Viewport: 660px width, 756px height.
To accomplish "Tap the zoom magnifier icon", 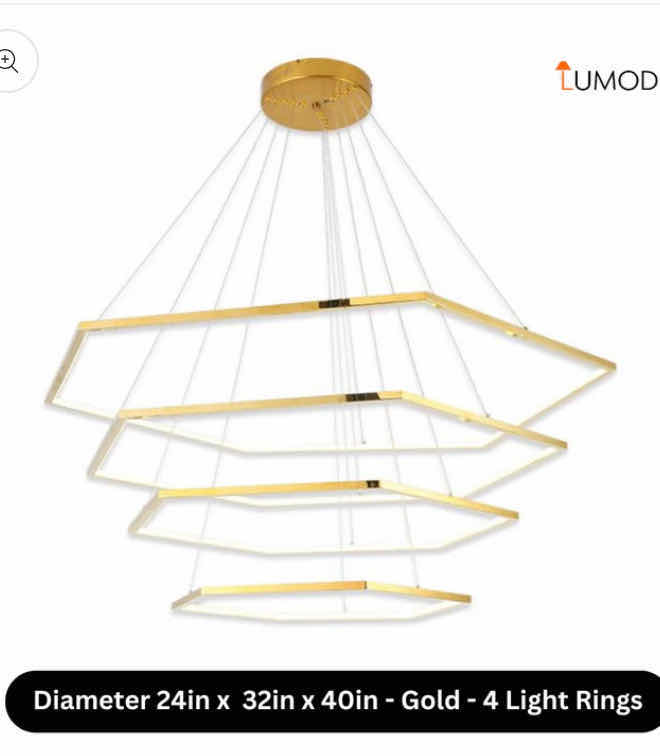I will pyautogui.click(x=10, y=62).
